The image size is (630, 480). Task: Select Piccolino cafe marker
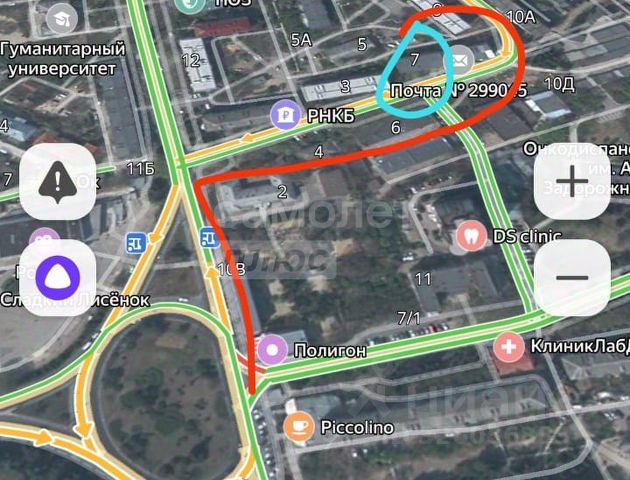click(298, 427)
